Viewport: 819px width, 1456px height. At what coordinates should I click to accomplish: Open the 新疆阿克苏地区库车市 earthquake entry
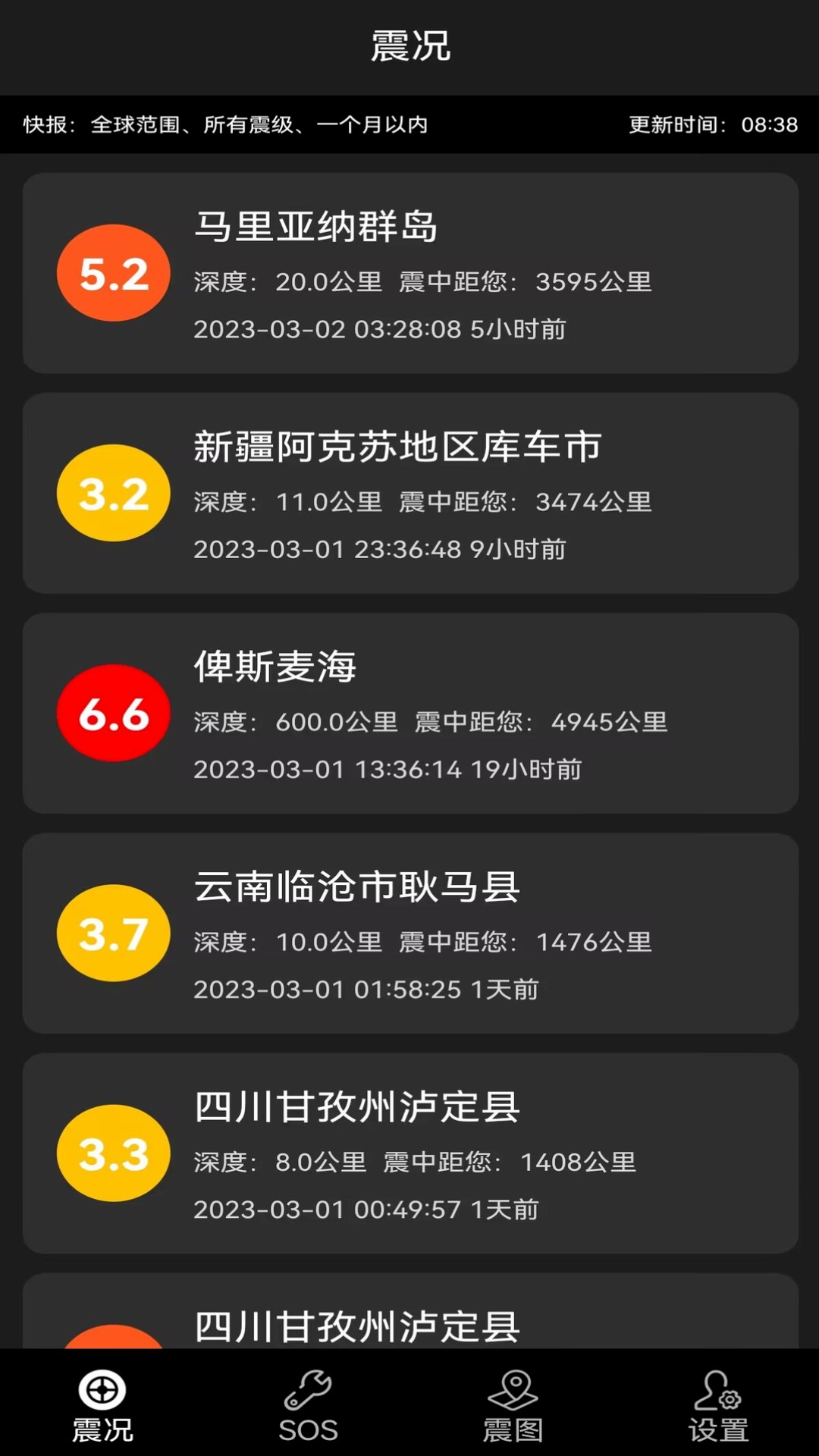[409, 493]
